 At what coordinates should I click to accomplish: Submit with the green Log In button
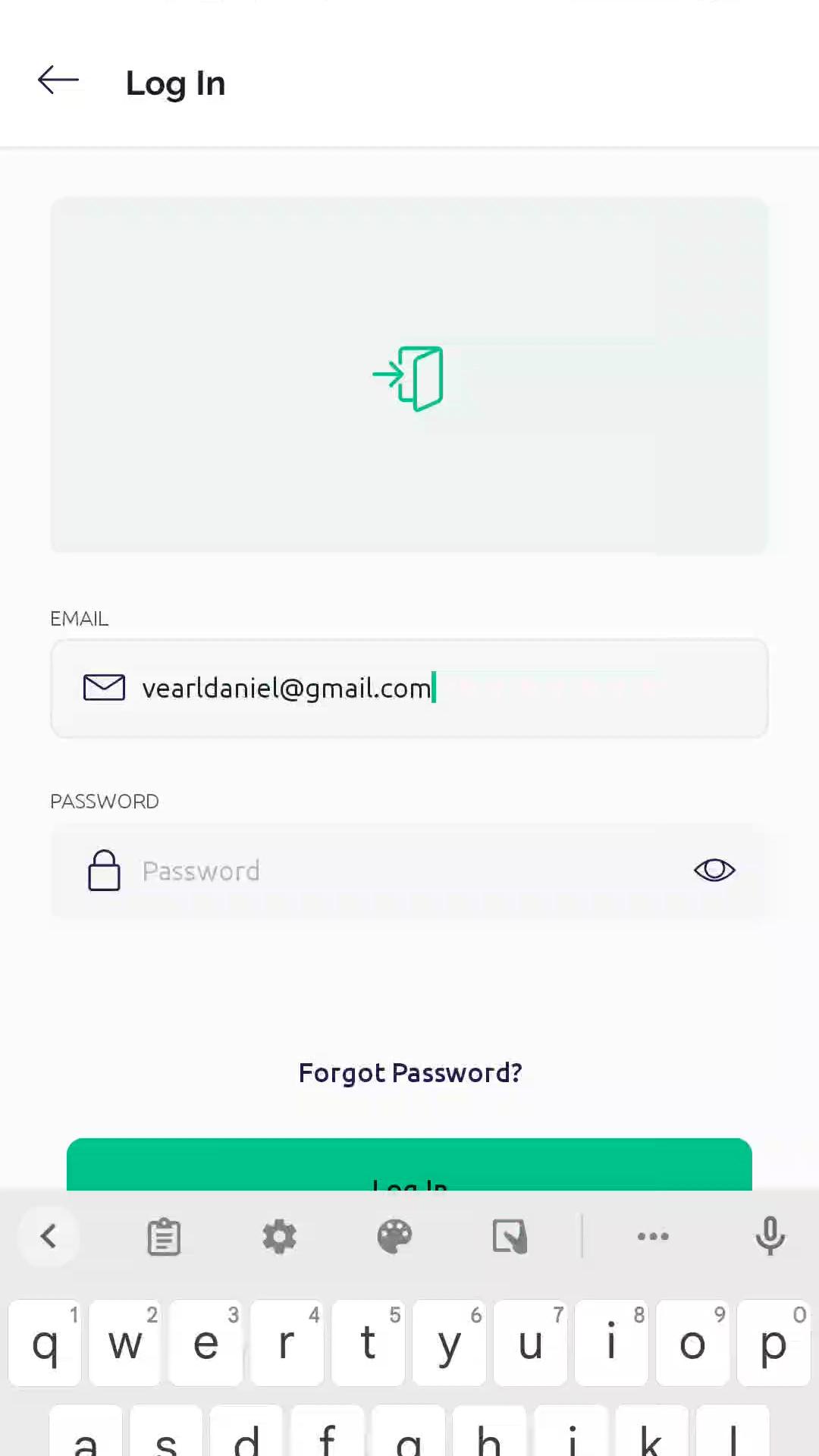(x=409, y=1166)
